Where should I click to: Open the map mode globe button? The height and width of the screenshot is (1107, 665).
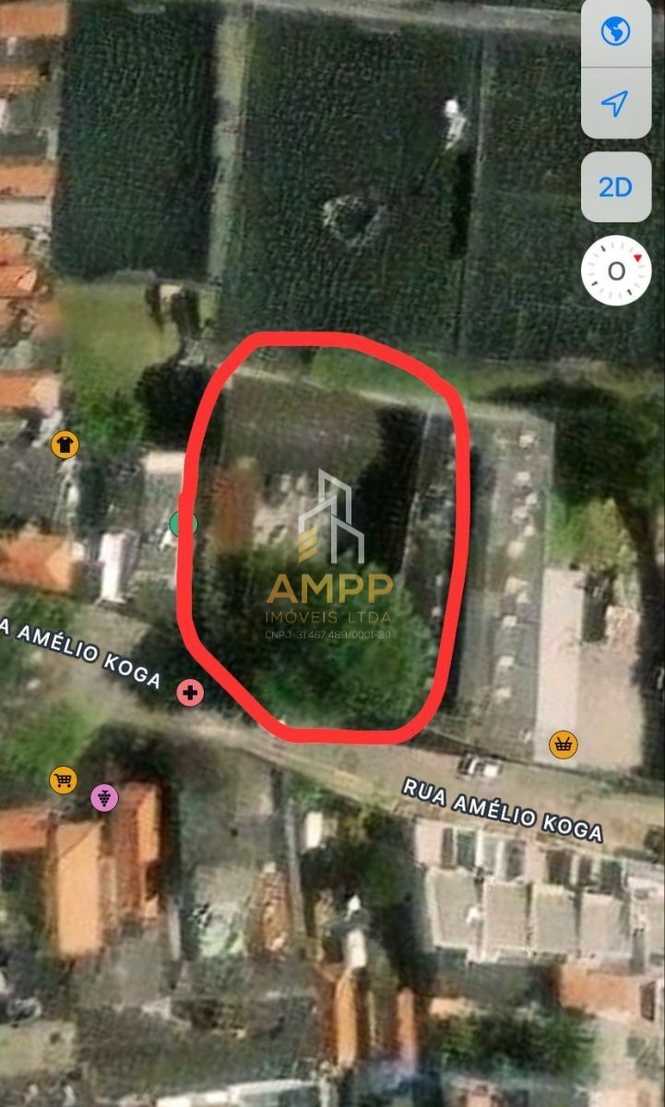[x=616, y=32]
